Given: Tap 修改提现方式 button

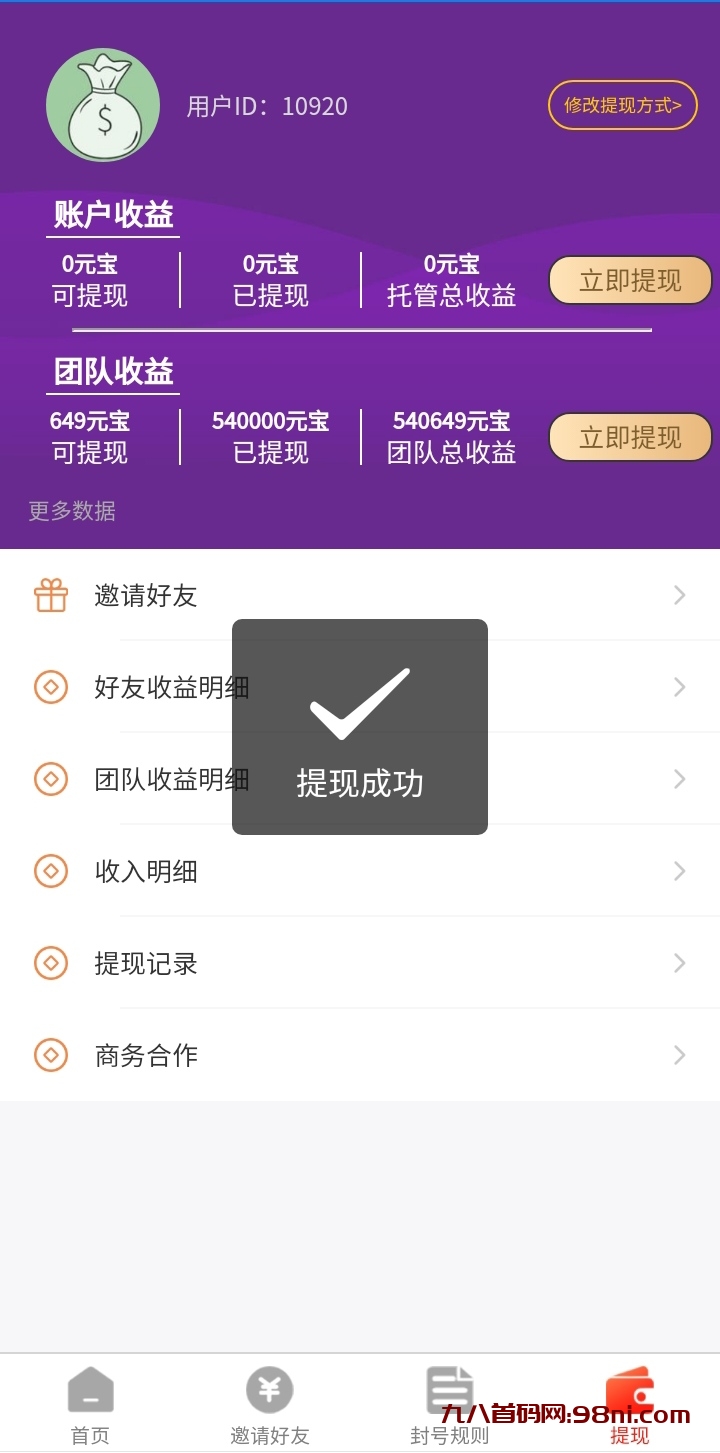Looking at the screenshot, I should click(x=622, y=105).
